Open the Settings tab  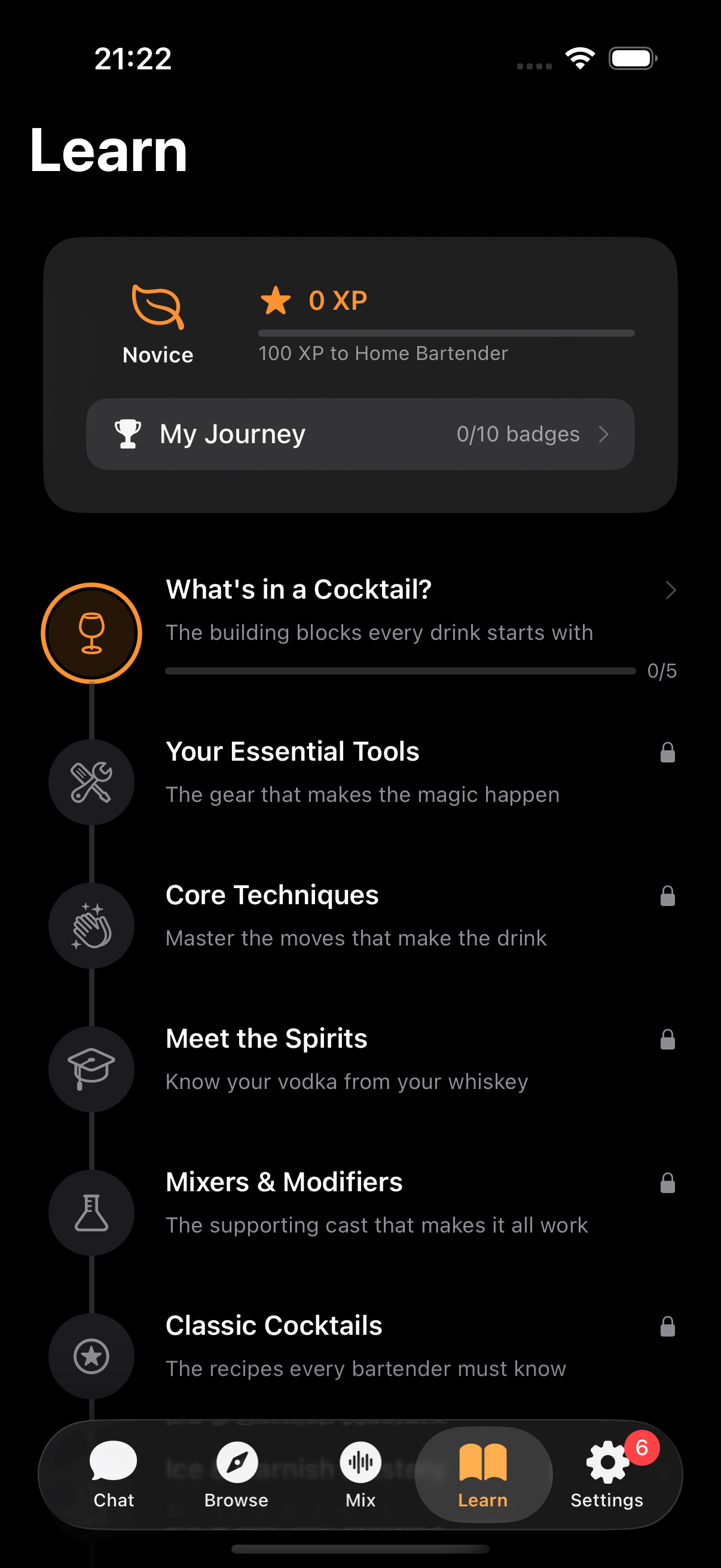[x=607, y=1474]
